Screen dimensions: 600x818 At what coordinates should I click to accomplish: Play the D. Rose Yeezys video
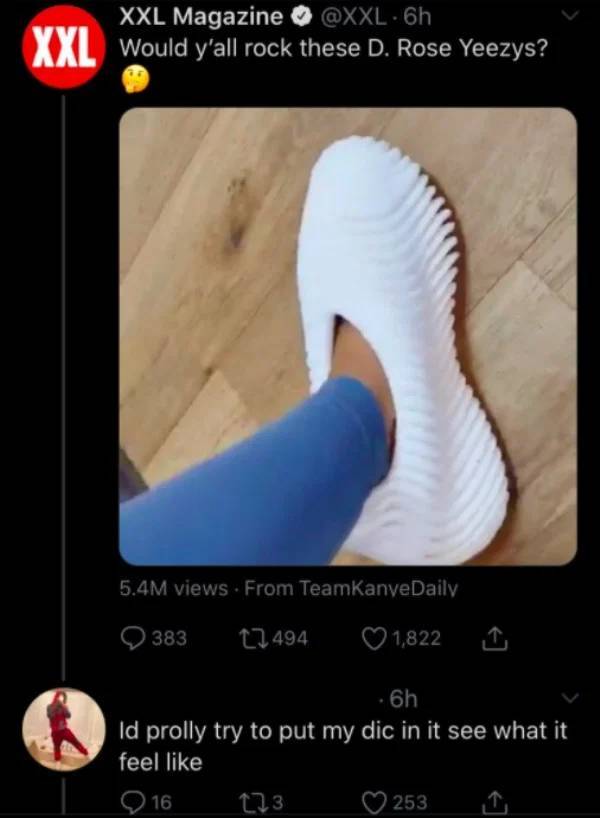[x=348, y=336]
